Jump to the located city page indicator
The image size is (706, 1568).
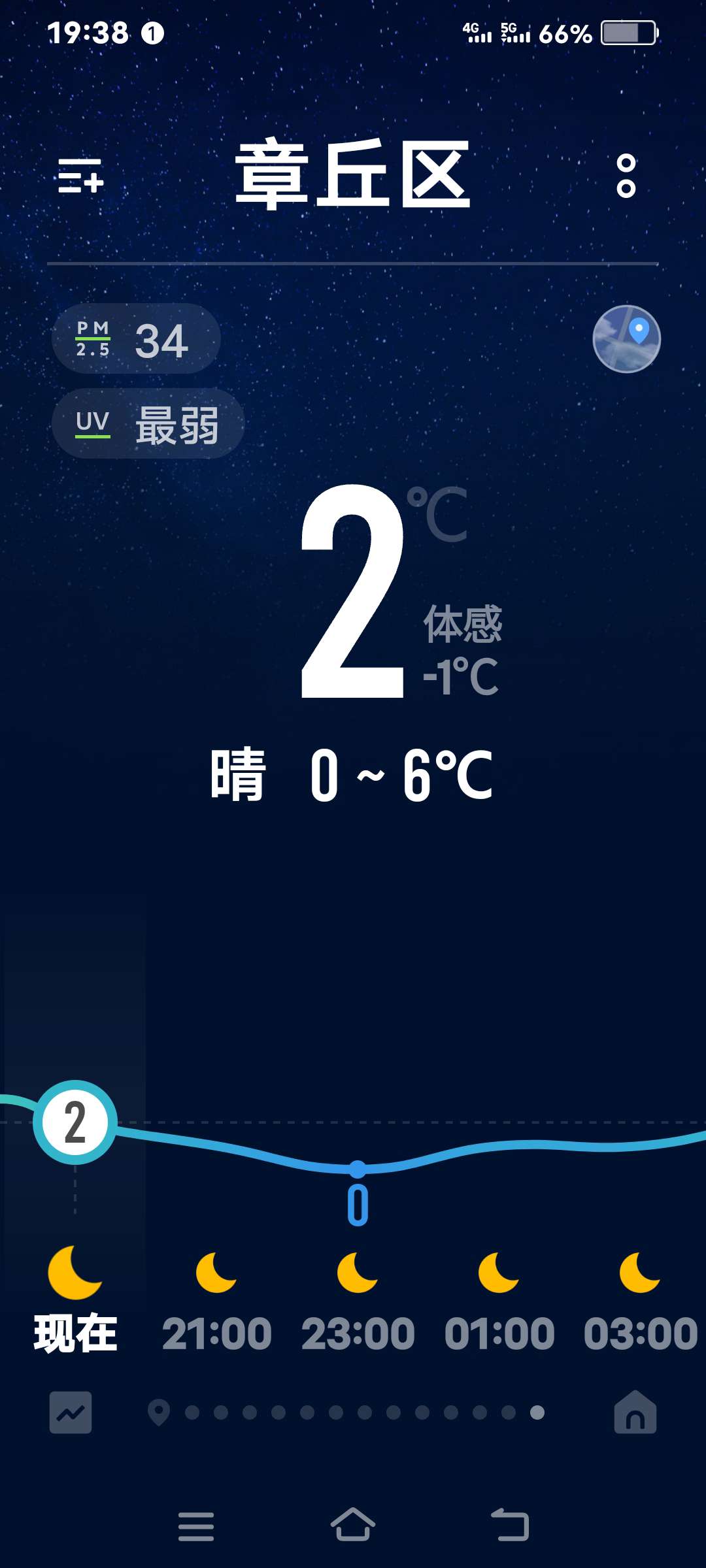159,1413
